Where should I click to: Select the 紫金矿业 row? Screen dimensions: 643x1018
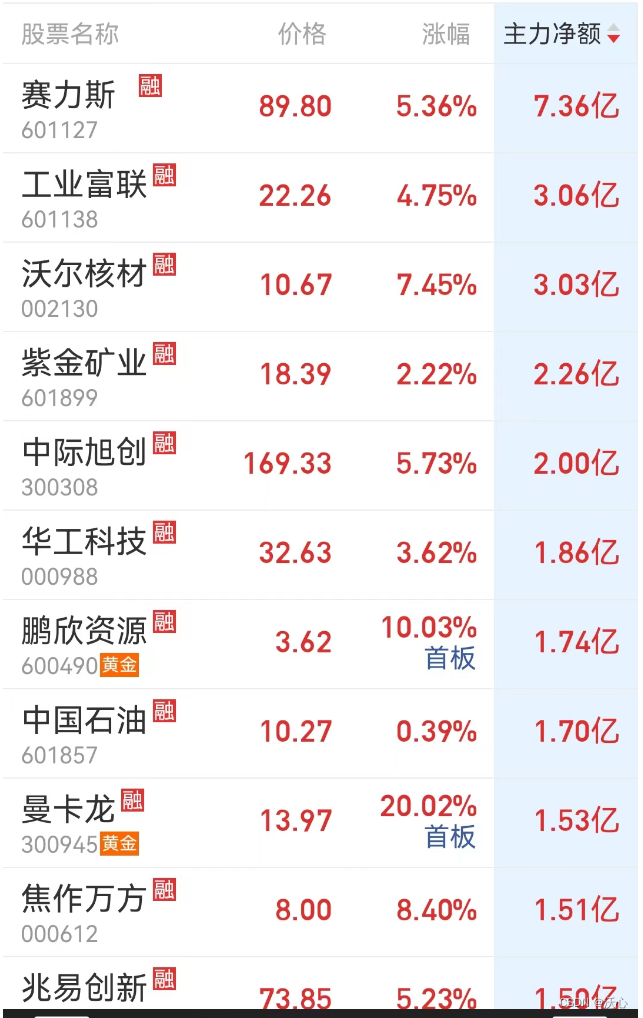click(x=84, y=363)
